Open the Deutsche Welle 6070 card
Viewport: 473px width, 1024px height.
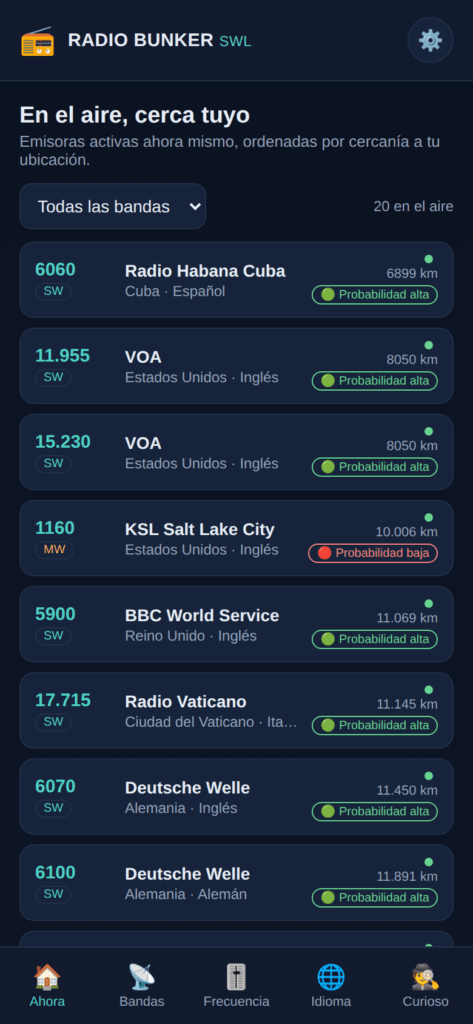236,797
